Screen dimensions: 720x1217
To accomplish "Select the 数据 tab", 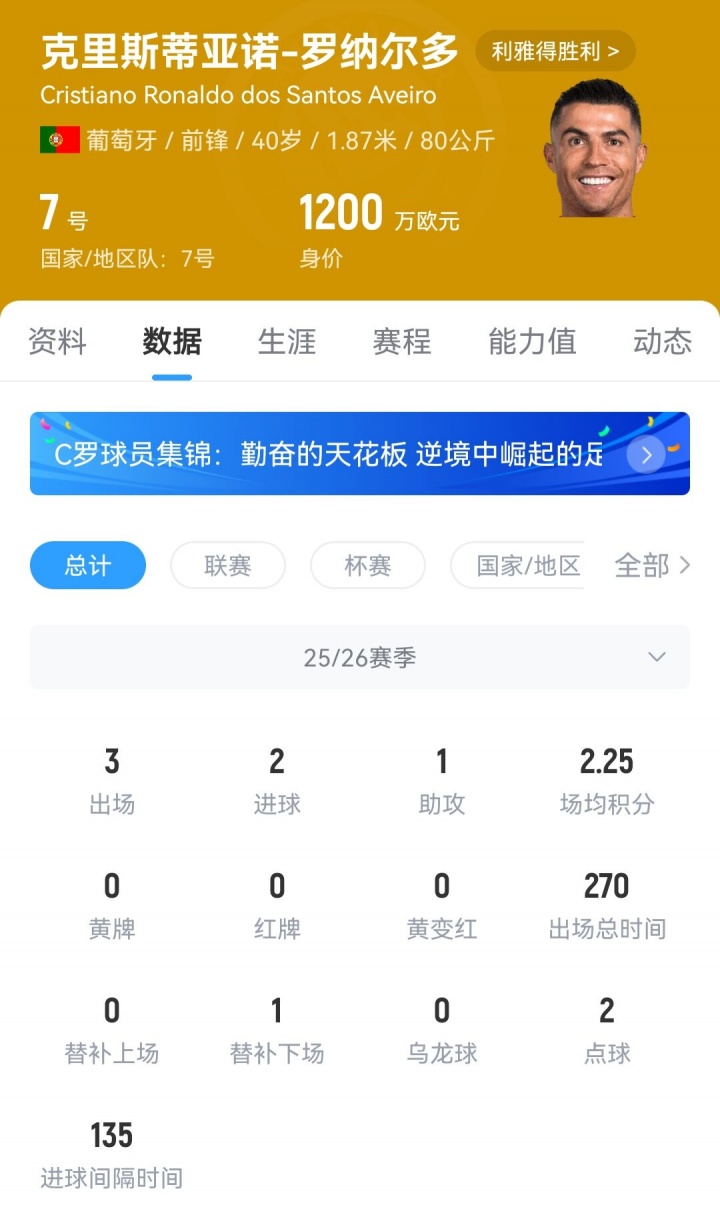I will point(172,342).
